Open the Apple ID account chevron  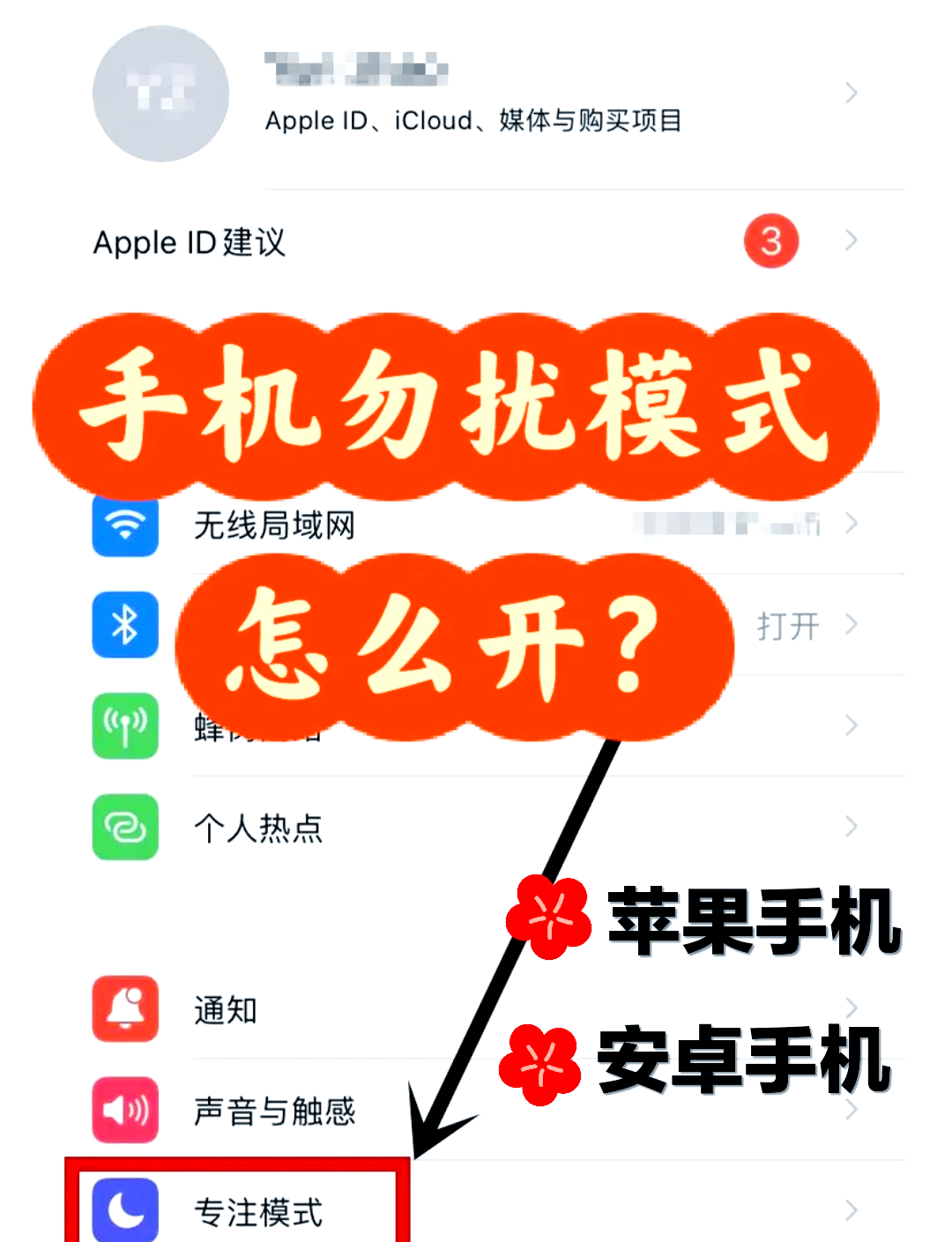pyautogui.click(x=850, y=93)
